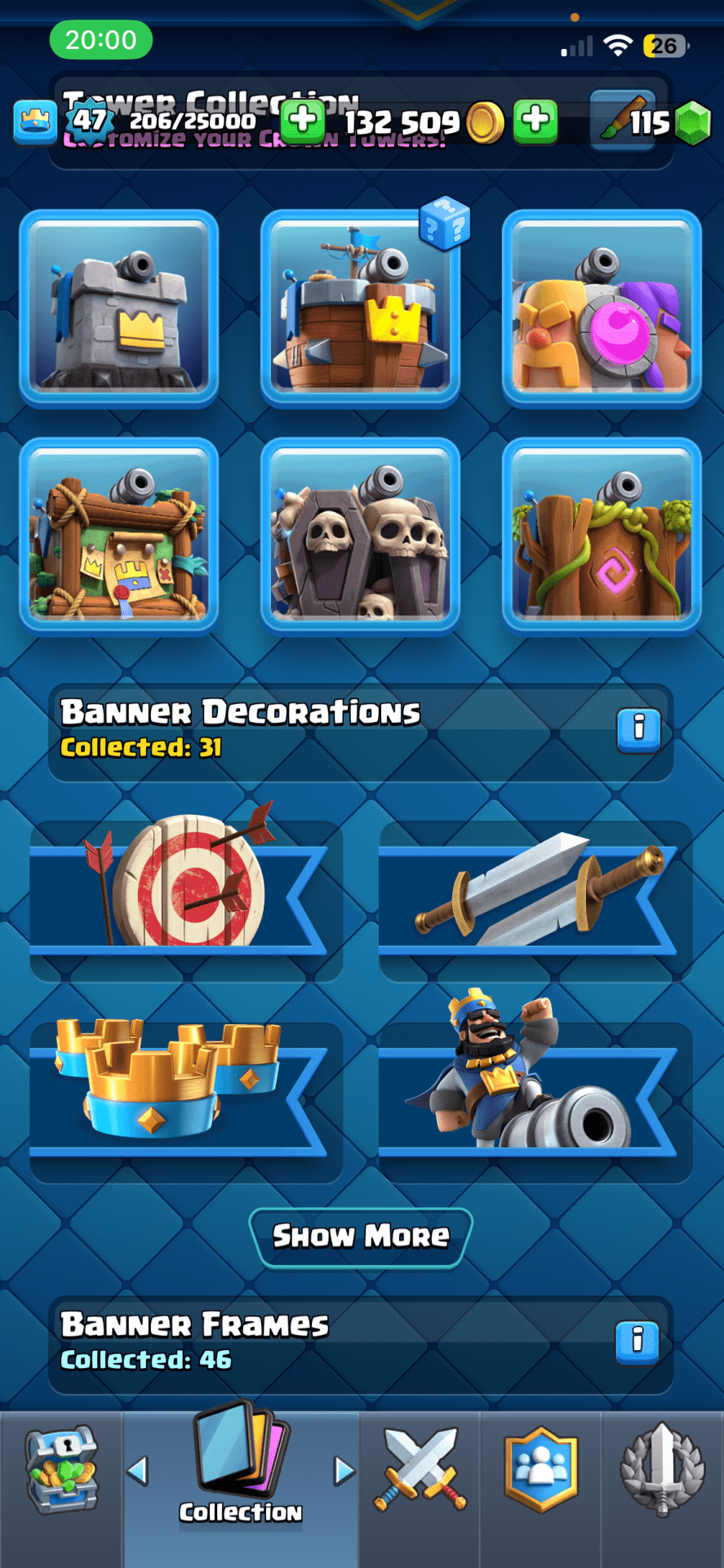Screen dimensions: 724x1568
Task: Choose the pink orb tower skin
Action: pyautogui.click(x=602, y=308)
